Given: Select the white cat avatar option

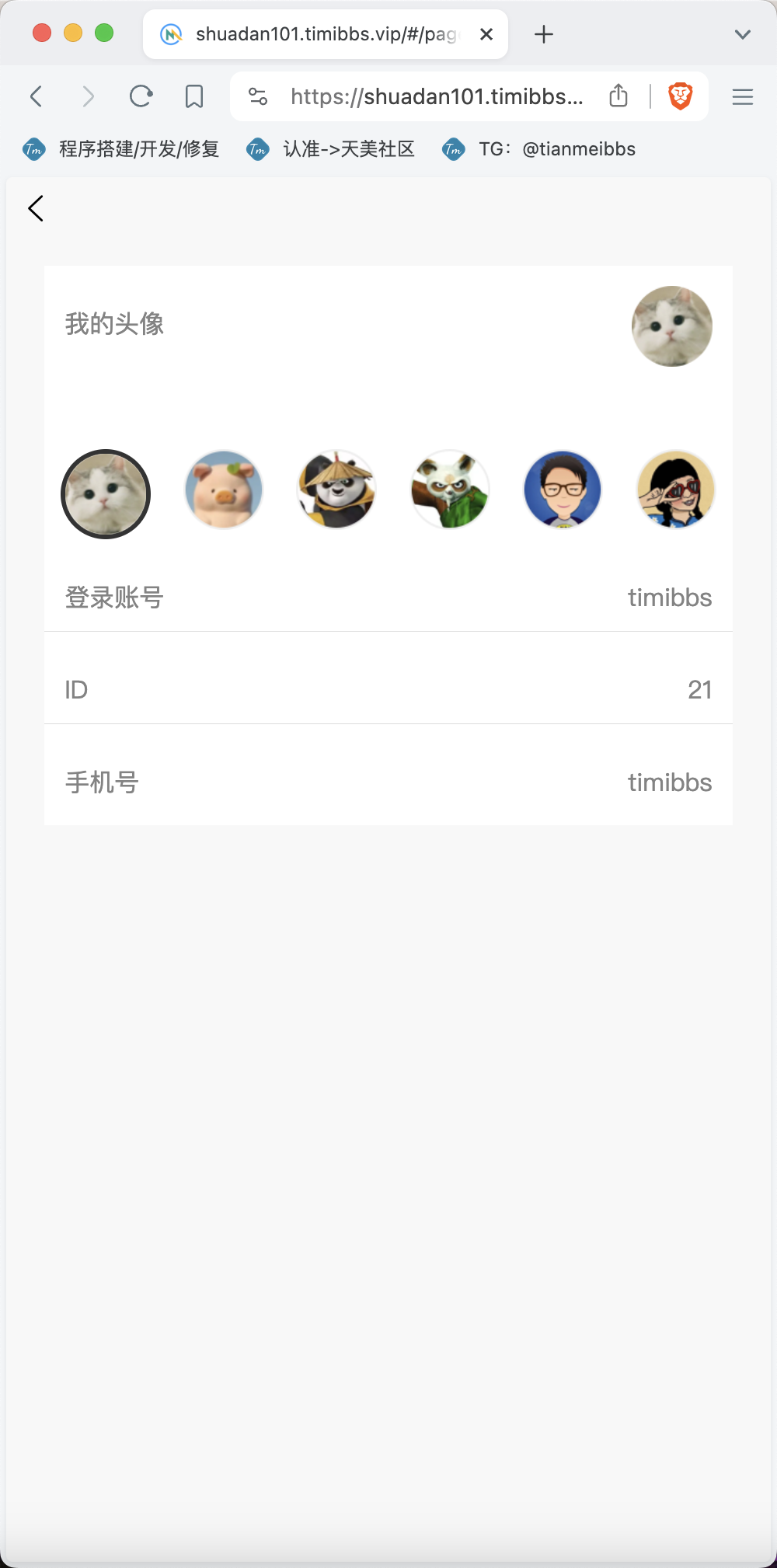Looking at the screenshot, I should (106, 494).
